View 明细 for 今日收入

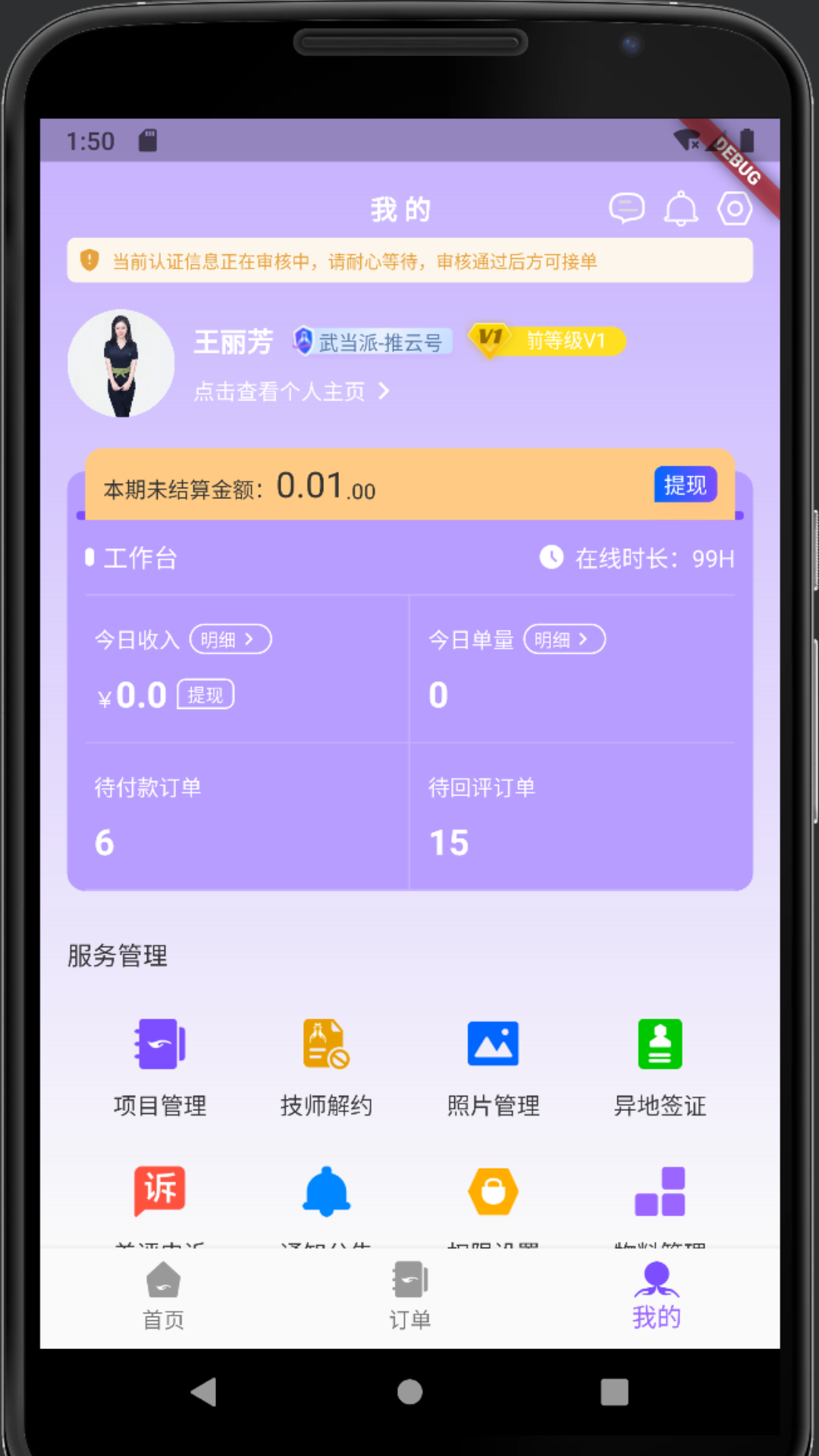[x=230, y=639]
